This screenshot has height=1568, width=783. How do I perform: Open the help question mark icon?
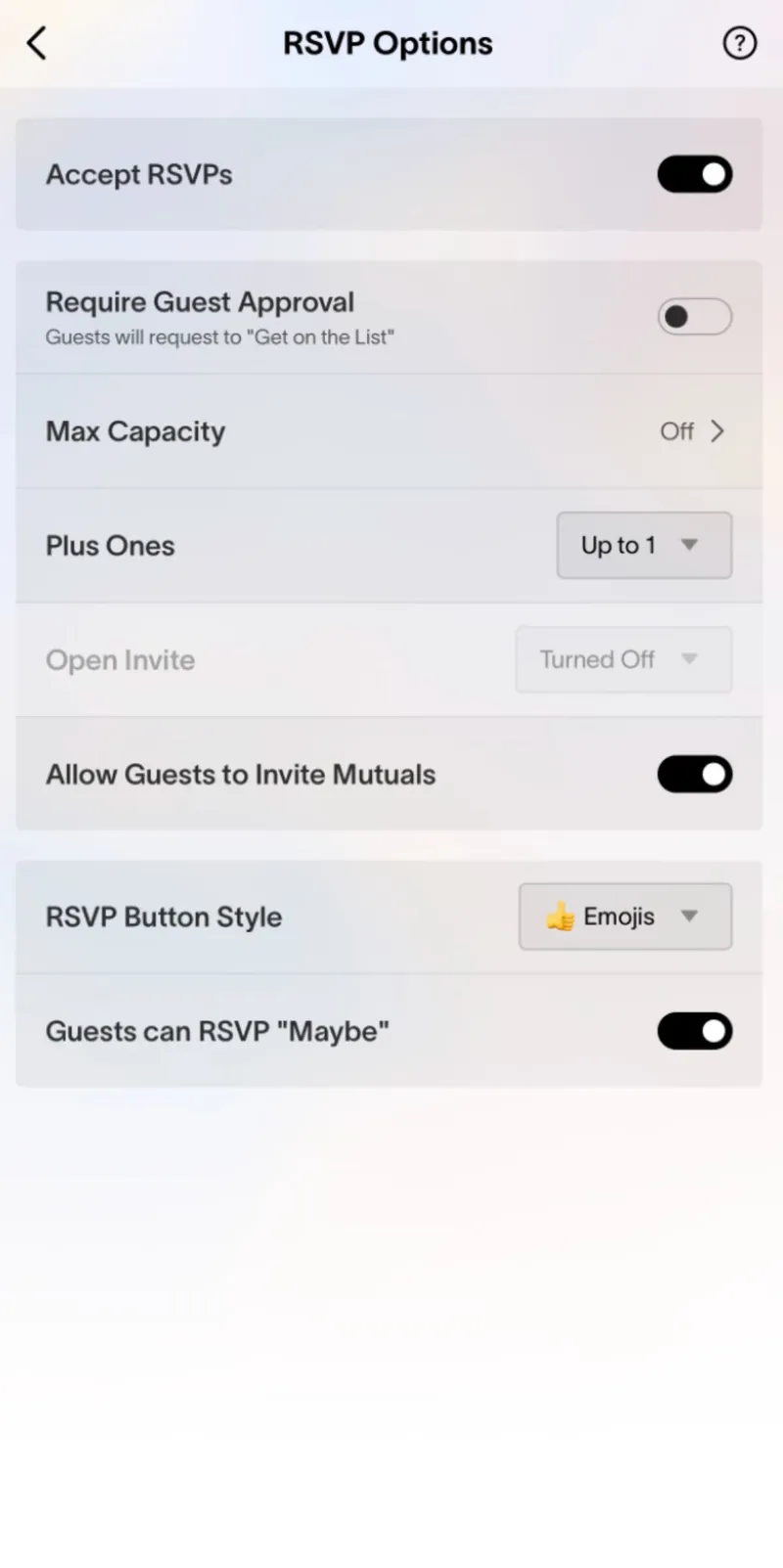[x=739, y=43]
